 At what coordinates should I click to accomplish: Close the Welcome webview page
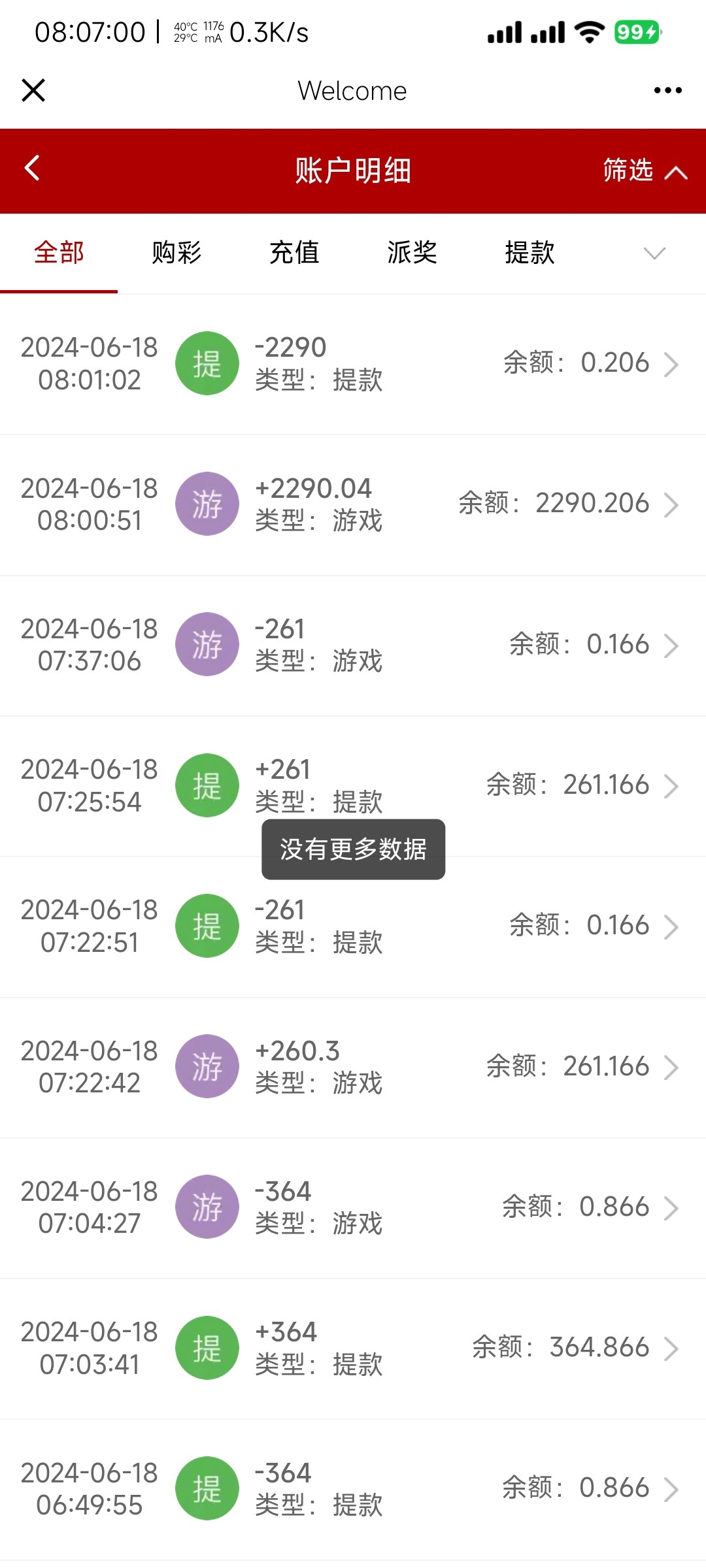tap(33, 91)
